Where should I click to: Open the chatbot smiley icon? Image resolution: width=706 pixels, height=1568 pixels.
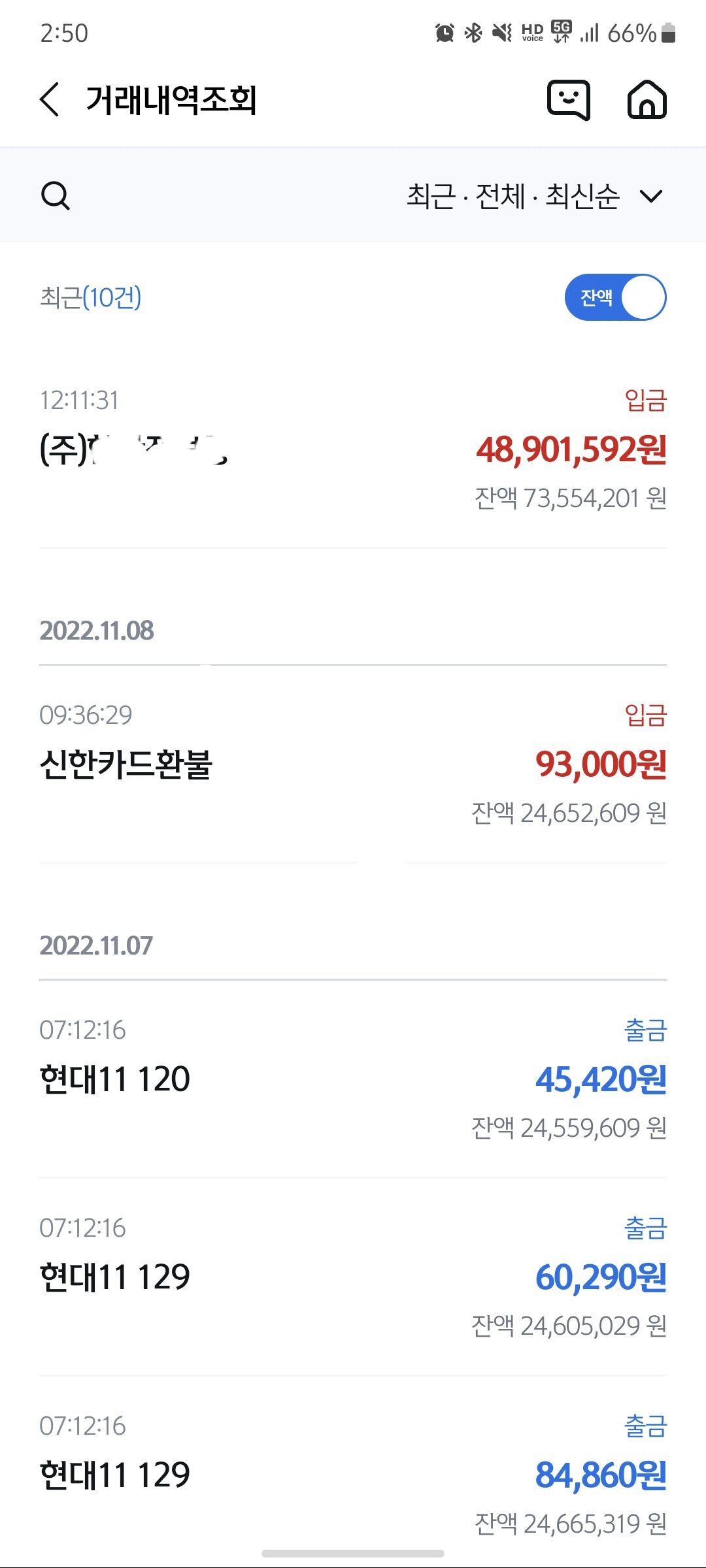[568, 100]
